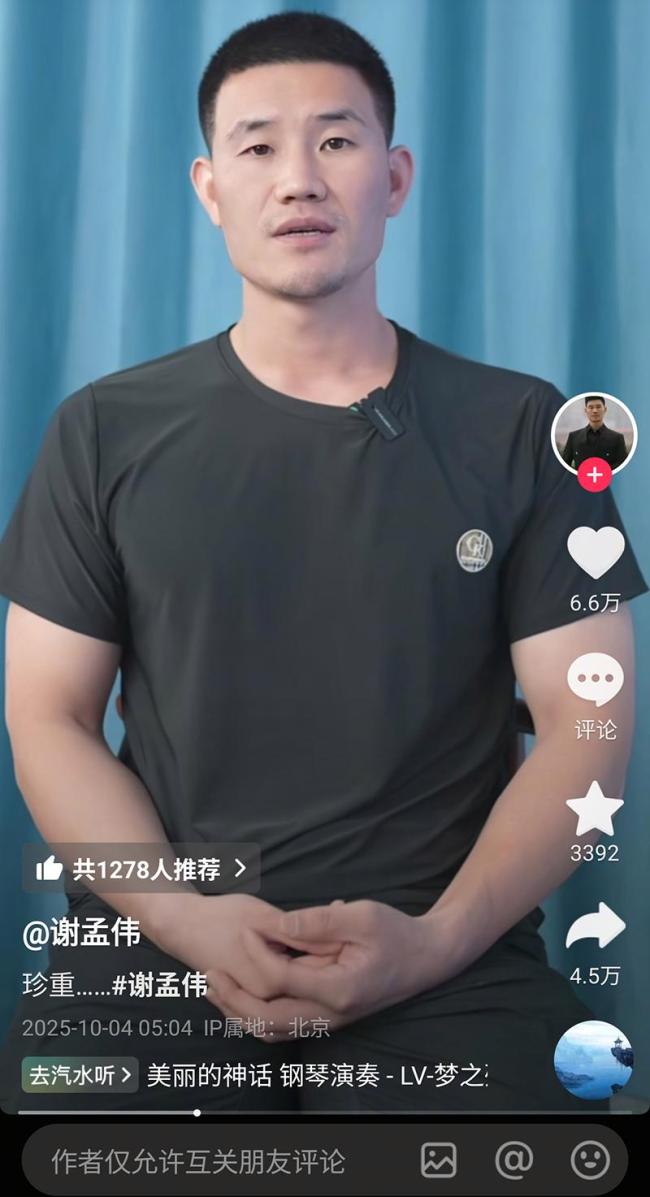Open the creator's profile avatar
The image size is (650, 1197).
click(x=594, y=433)
